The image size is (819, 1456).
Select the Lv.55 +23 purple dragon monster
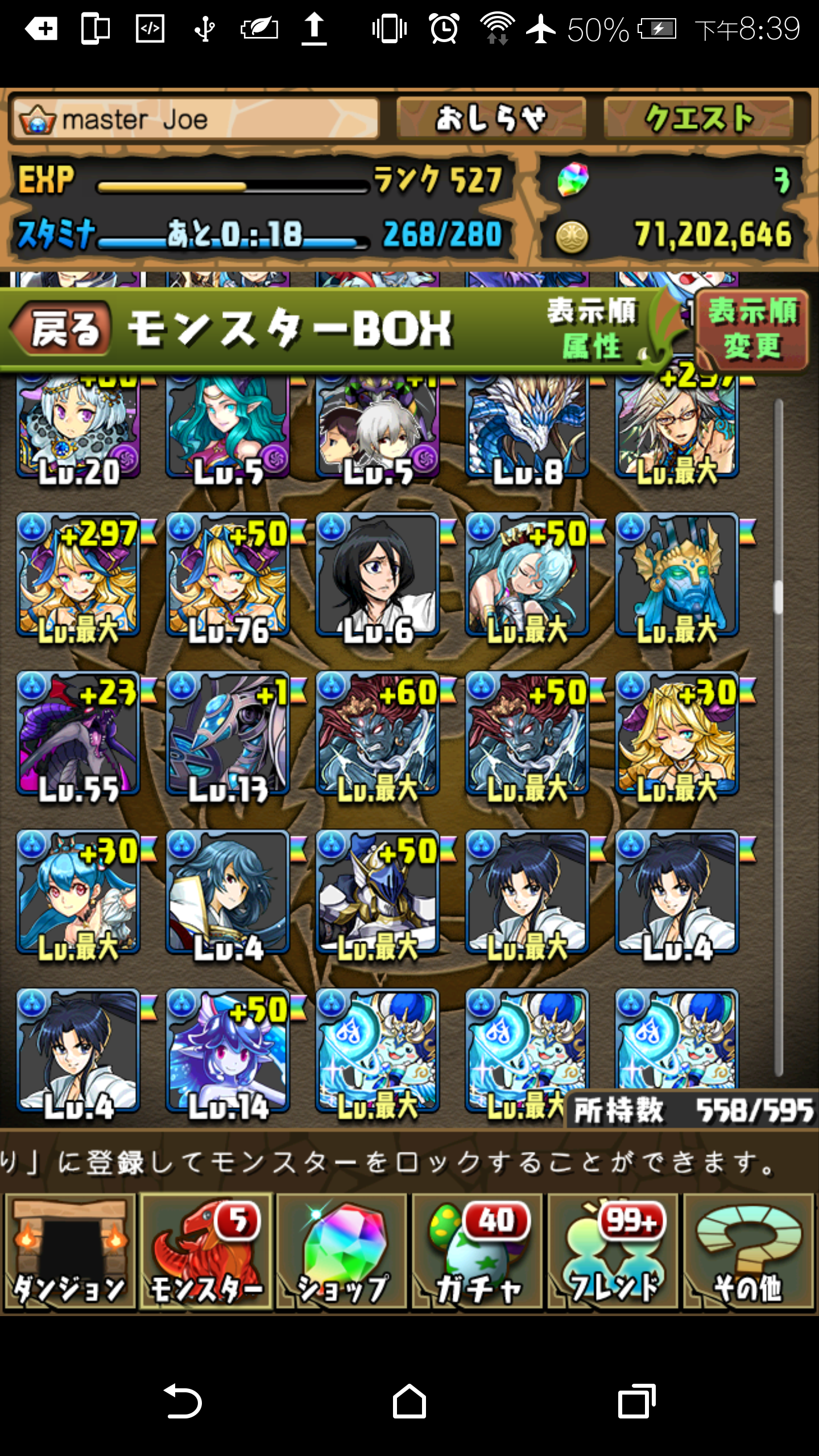click(x=78, y=734)
